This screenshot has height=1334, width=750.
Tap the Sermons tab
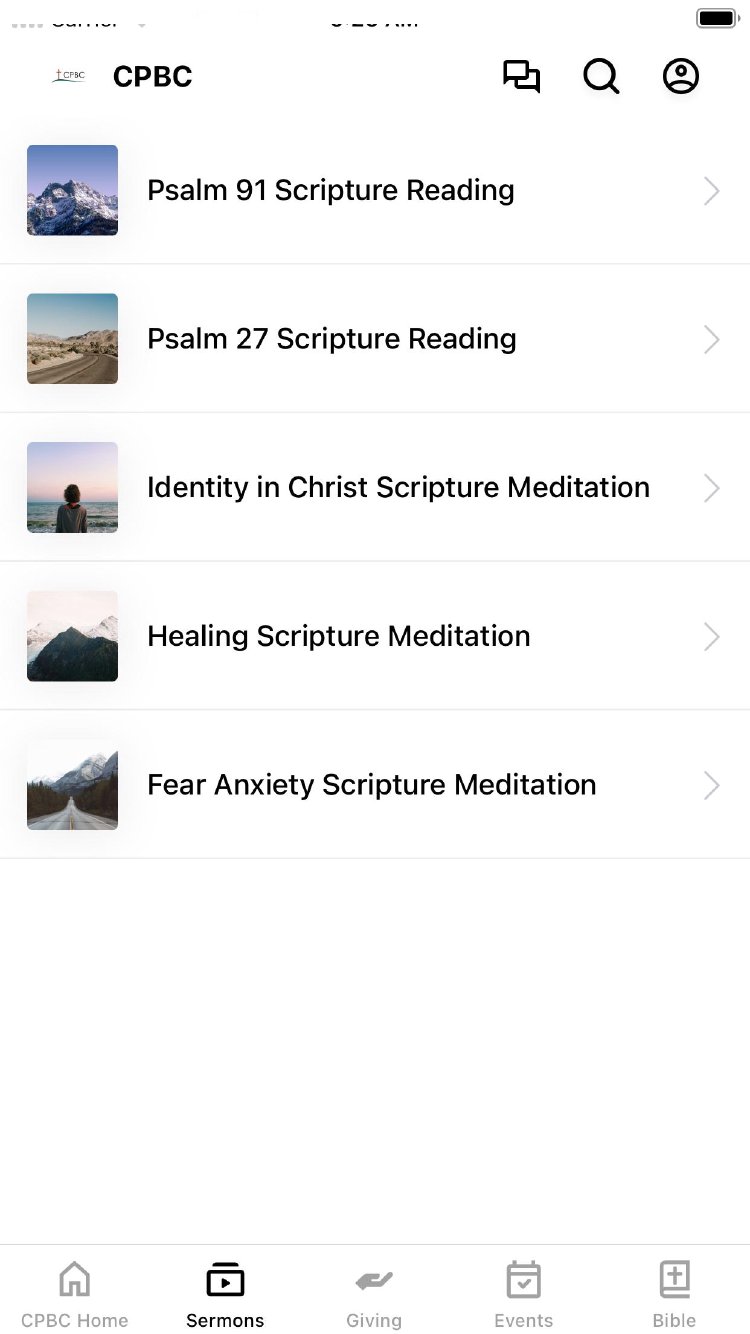pos(225,1294)
